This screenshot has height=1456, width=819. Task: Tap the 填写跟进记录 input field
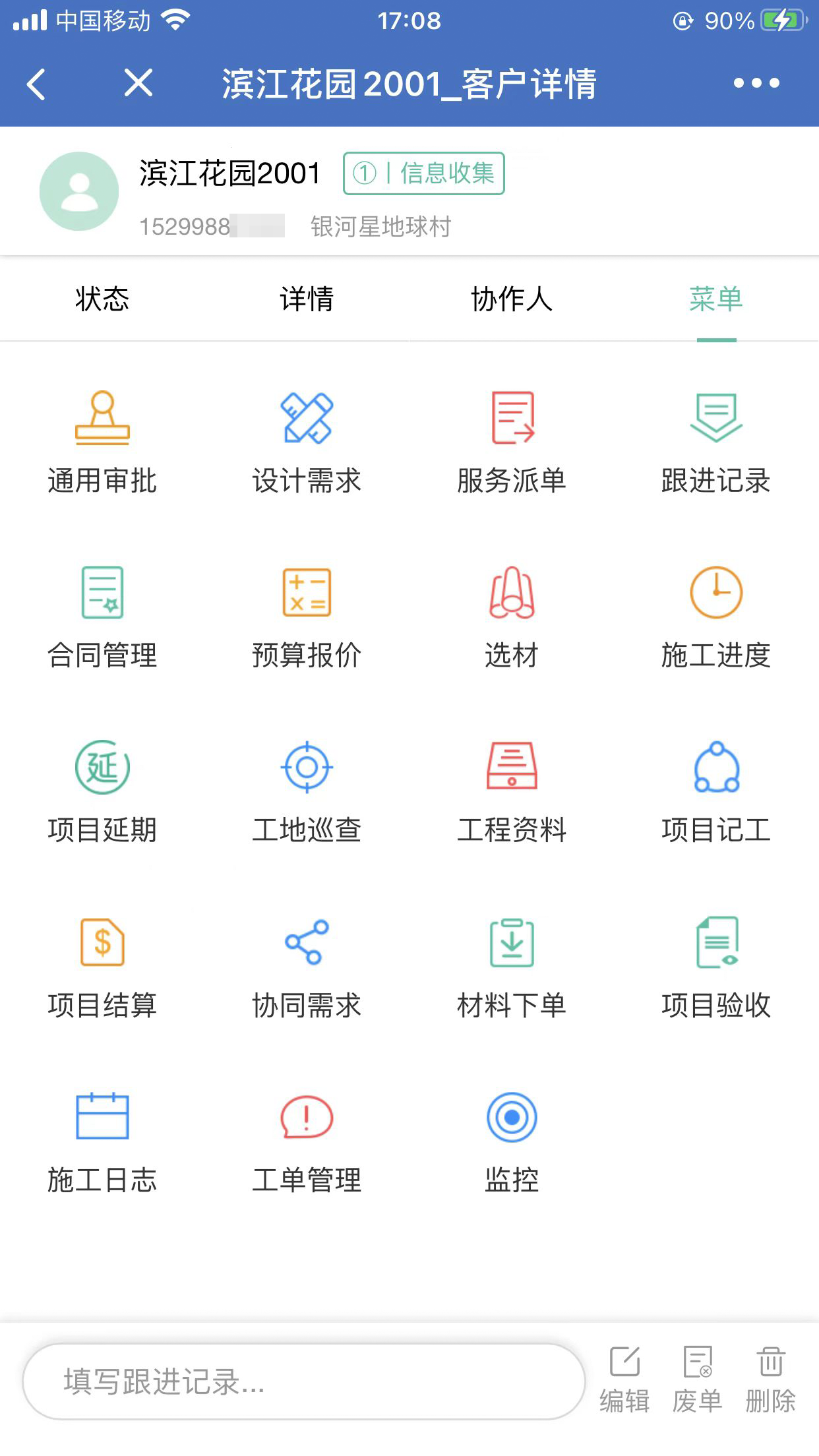(x=303, y=1381)
